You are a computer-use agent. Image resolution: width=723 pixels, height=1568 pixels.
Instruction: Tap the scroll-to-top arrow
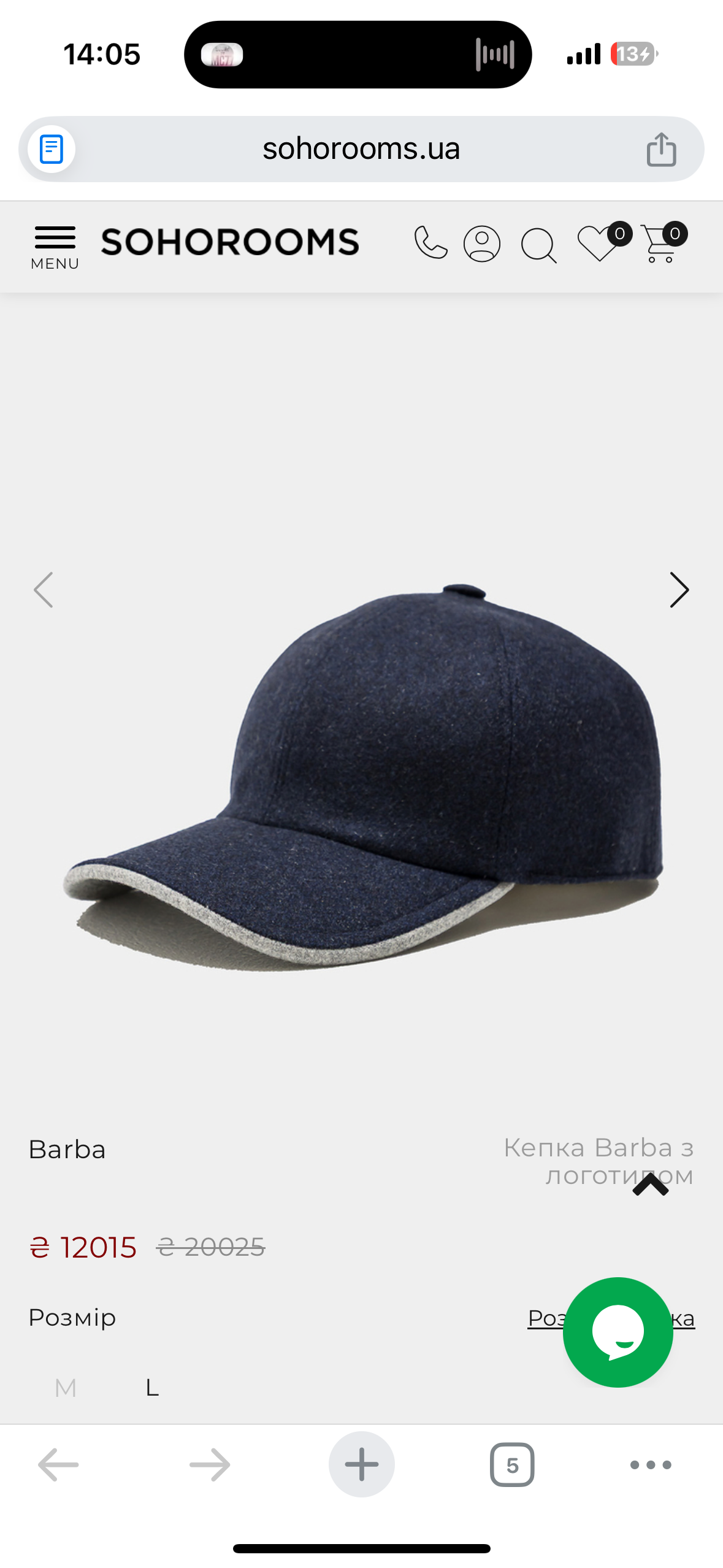[x=651, y=1185]
